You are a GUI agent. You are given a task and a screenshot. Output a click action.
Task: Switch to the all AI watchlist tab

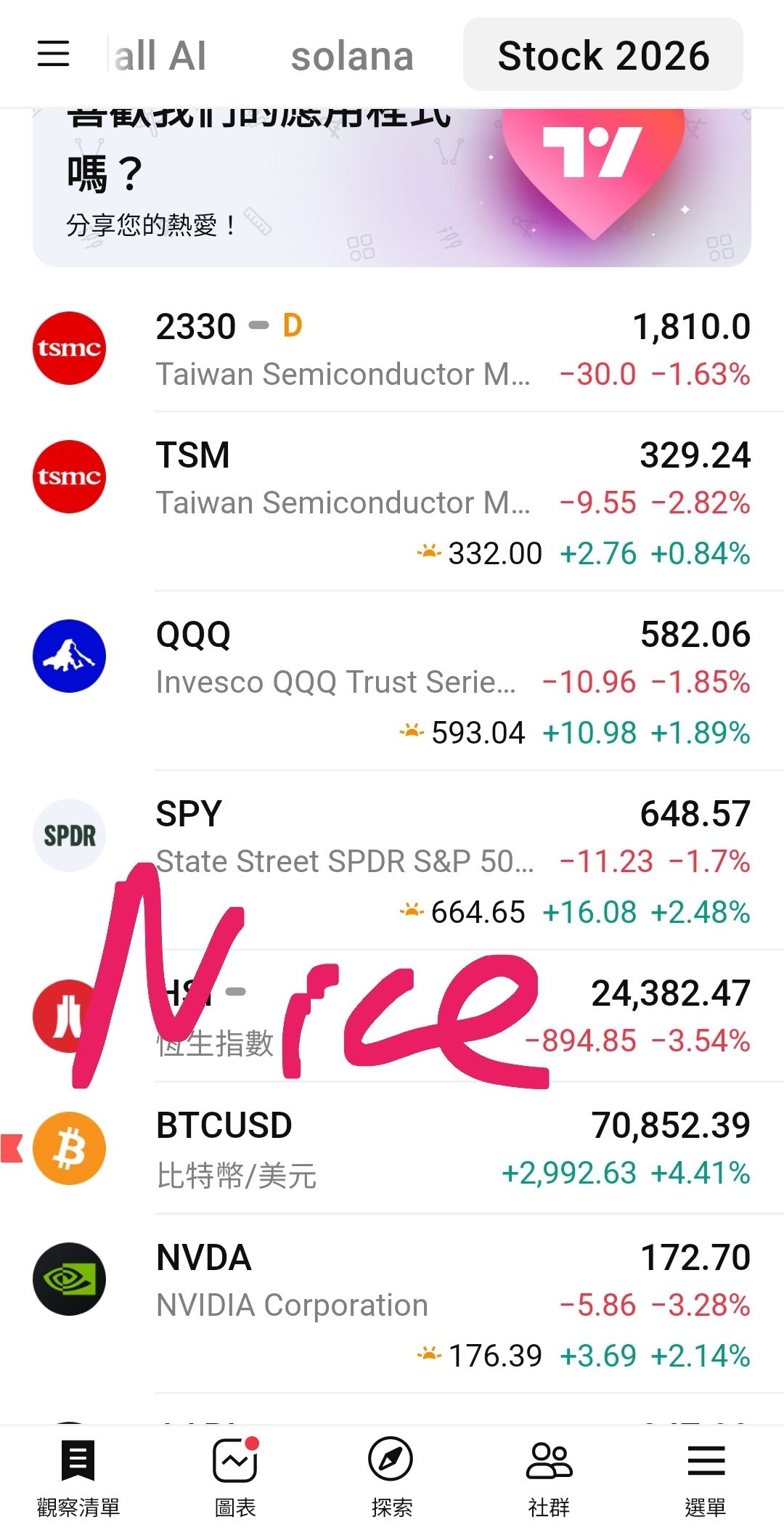coord(160,56)
